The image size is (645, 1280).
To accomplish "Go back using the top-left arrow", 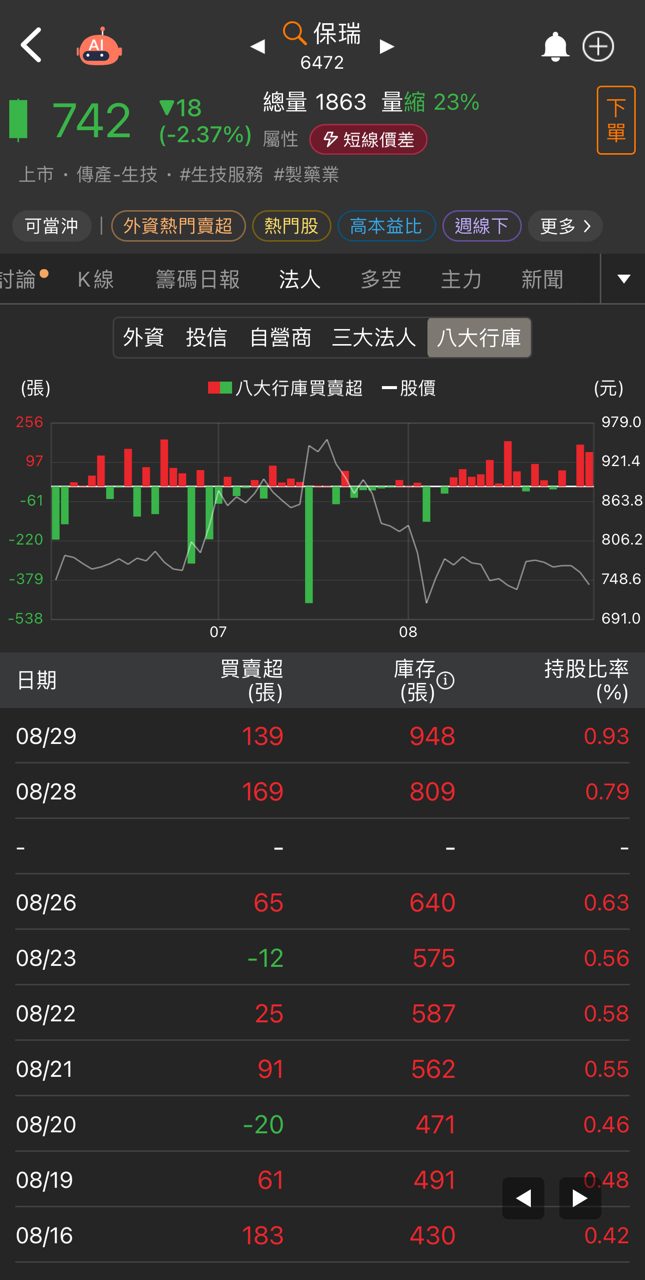I will (32, 46).
